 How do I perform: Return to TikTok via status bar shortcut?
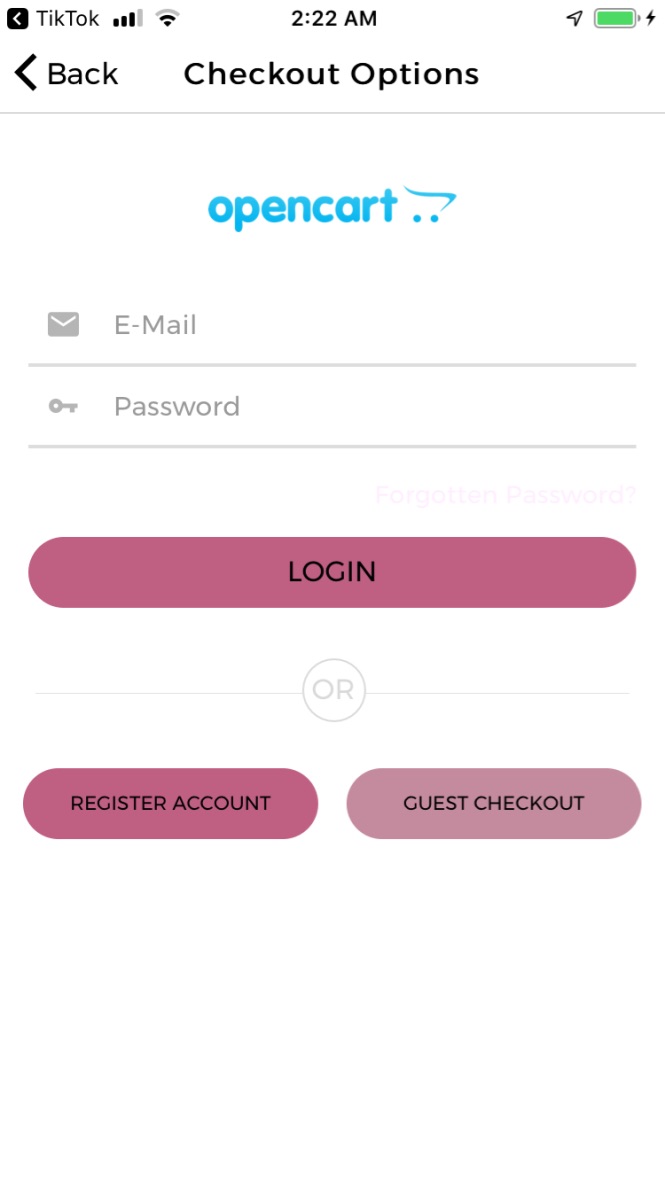point(54,18)
